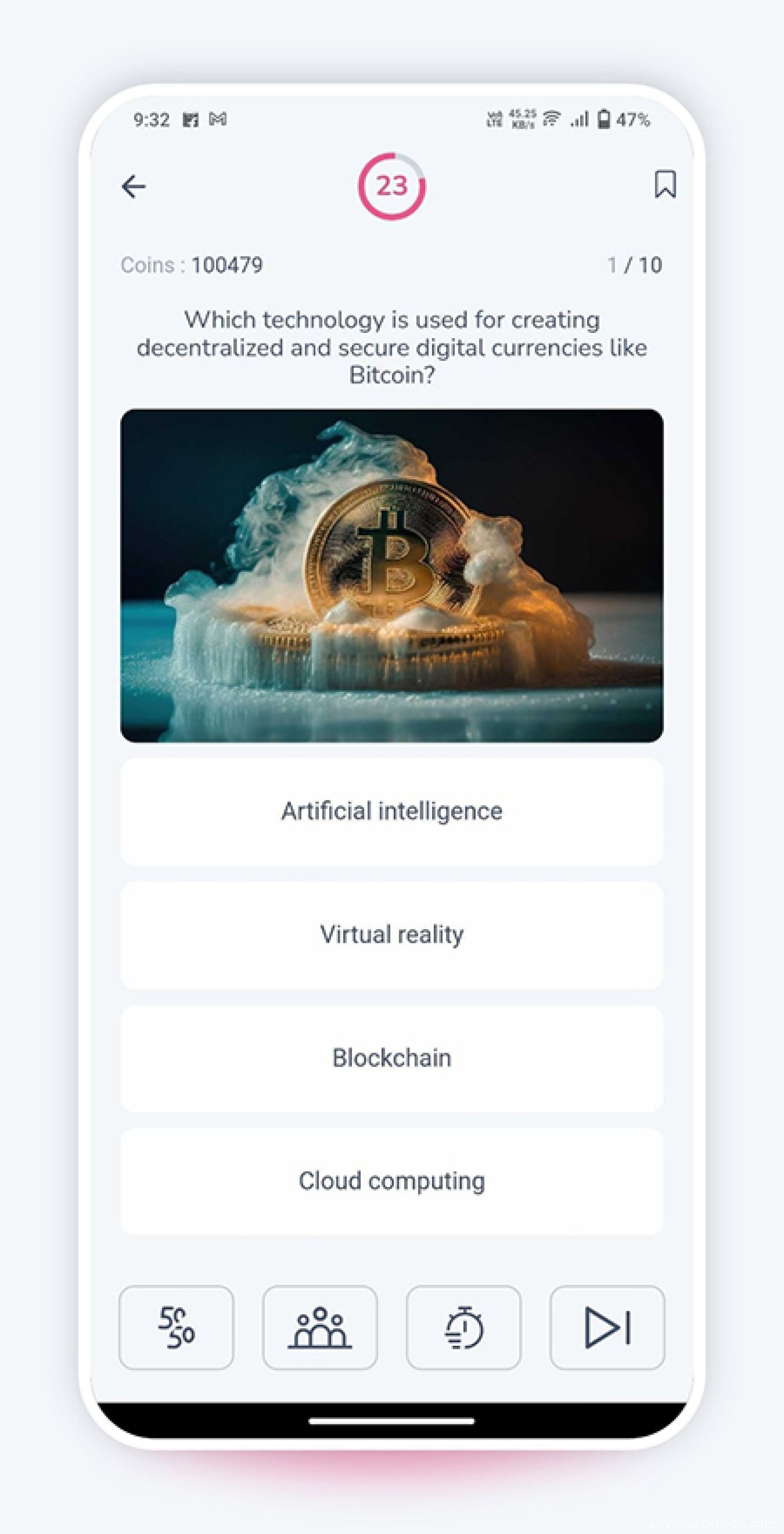Go back using the arrow icon
The width and height of the screenshot is (784, 1534).
(x=133, y=186)
